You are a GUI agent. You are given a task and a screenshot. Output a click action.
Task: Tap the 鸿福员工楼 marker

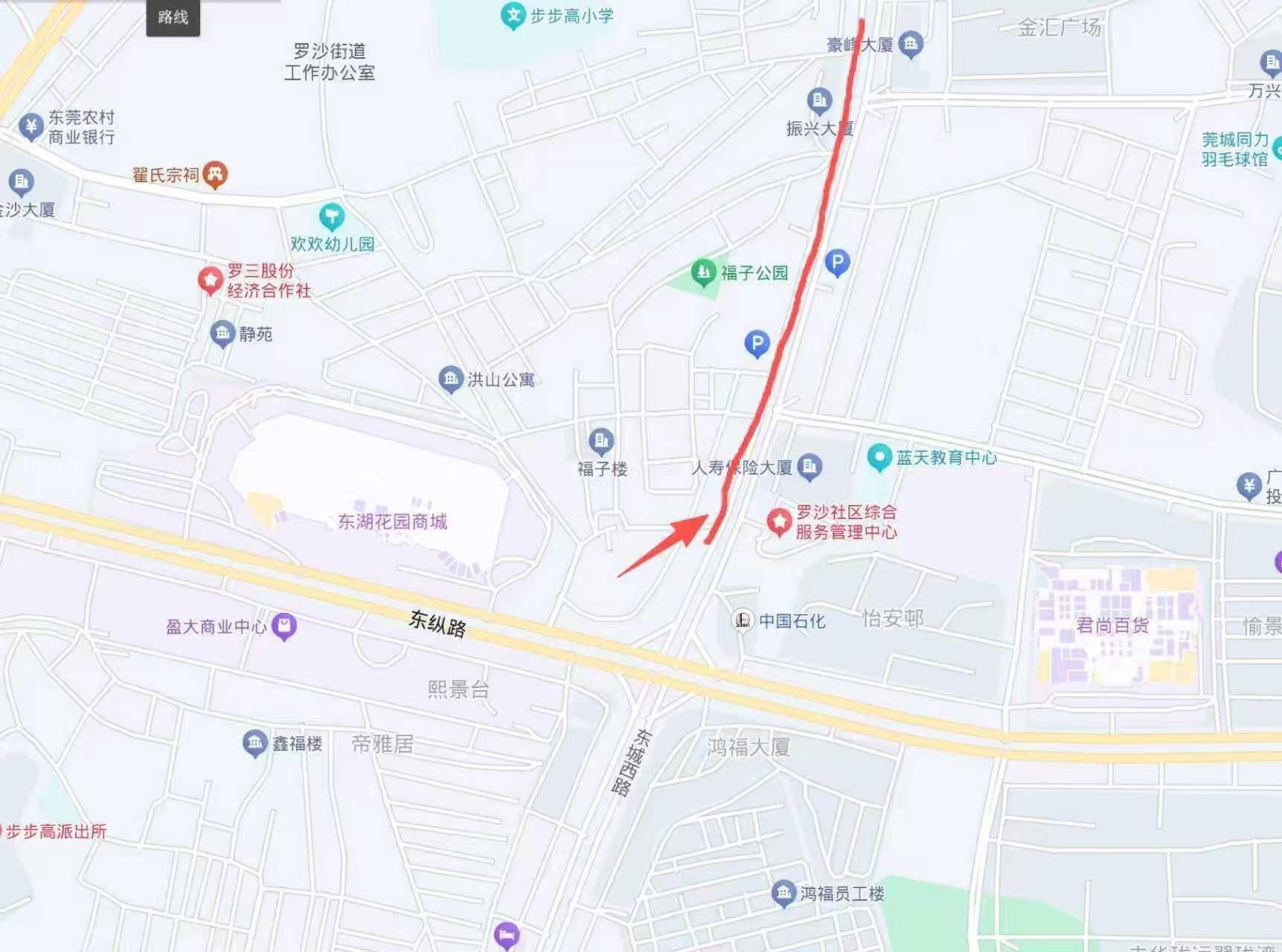tap(783, 893)
